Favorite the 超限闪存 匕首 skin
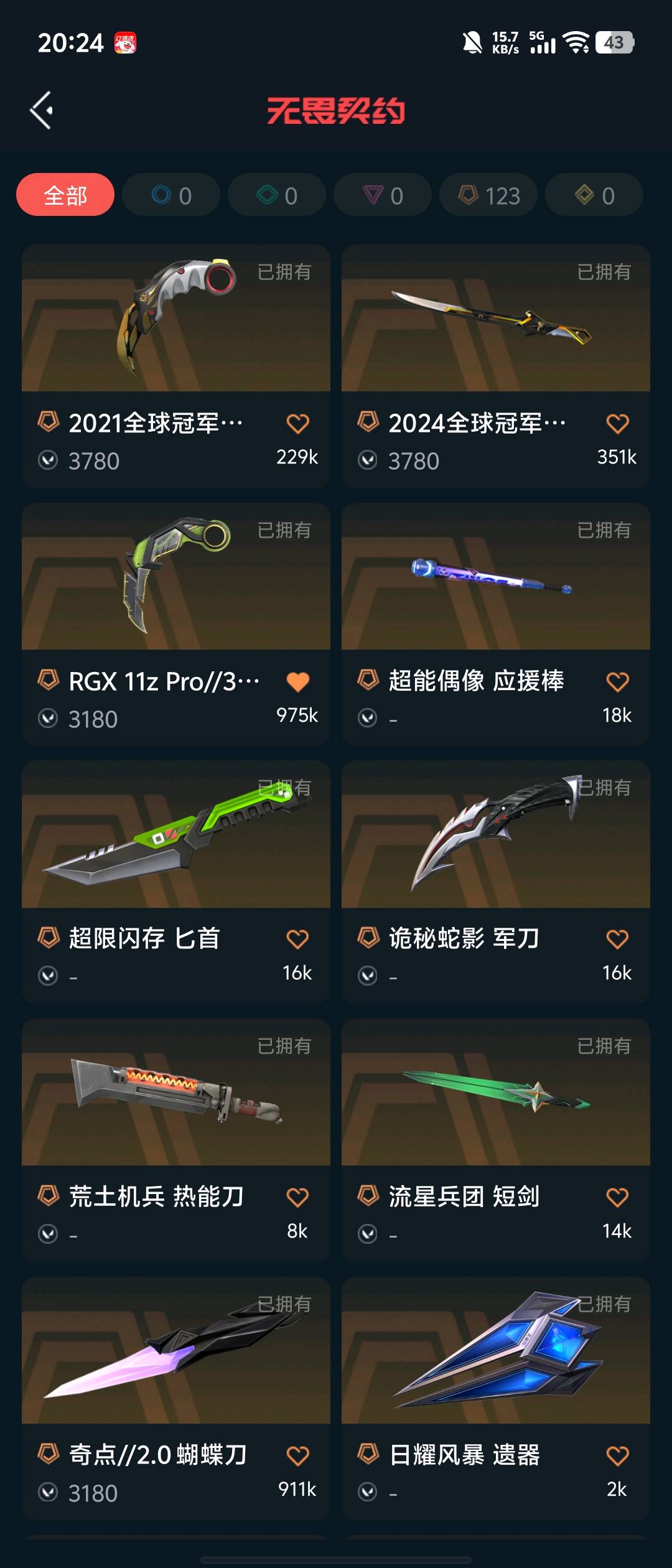 (297, 940)
